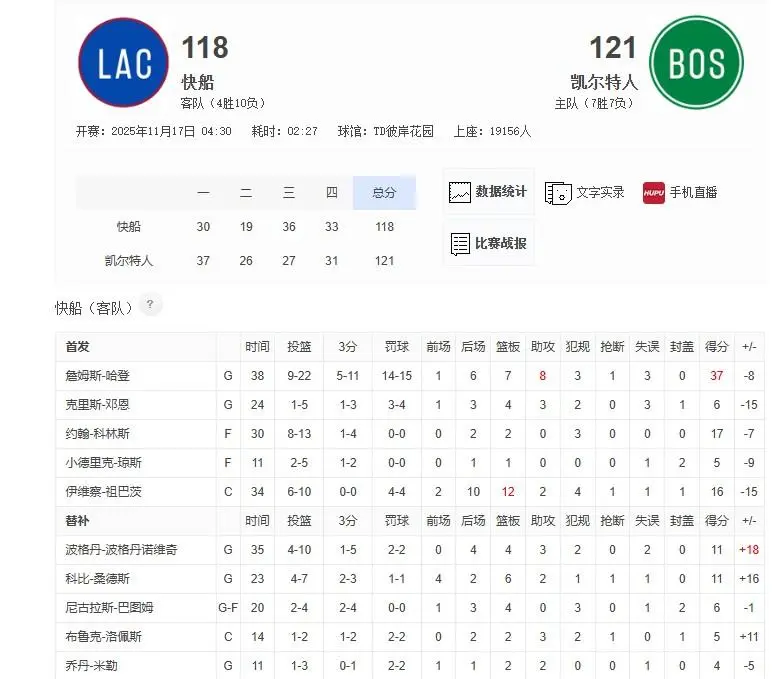Open the 文字实录 play-by-play
This screenshot has height=679, width=778.
pos(585,192)
